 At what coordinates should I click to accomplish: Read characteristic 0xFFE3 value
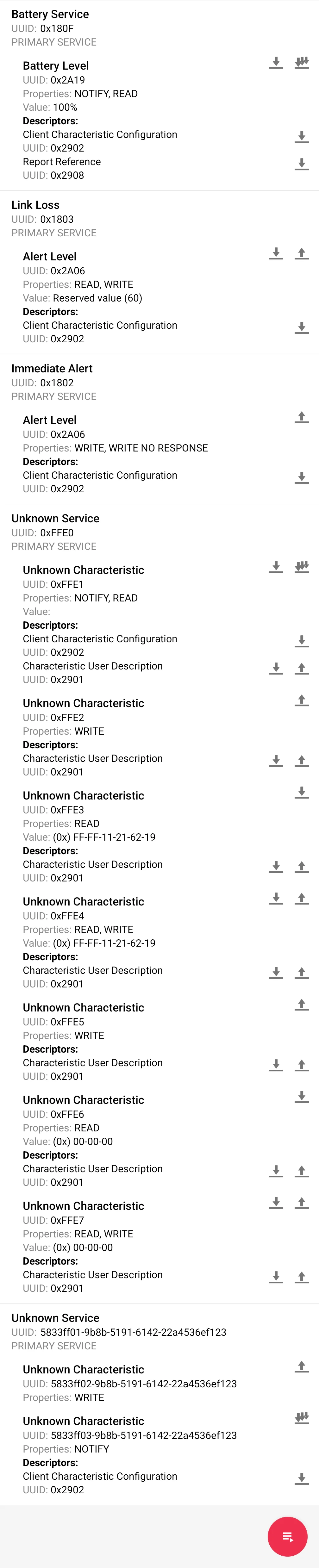tap(301, 793)
